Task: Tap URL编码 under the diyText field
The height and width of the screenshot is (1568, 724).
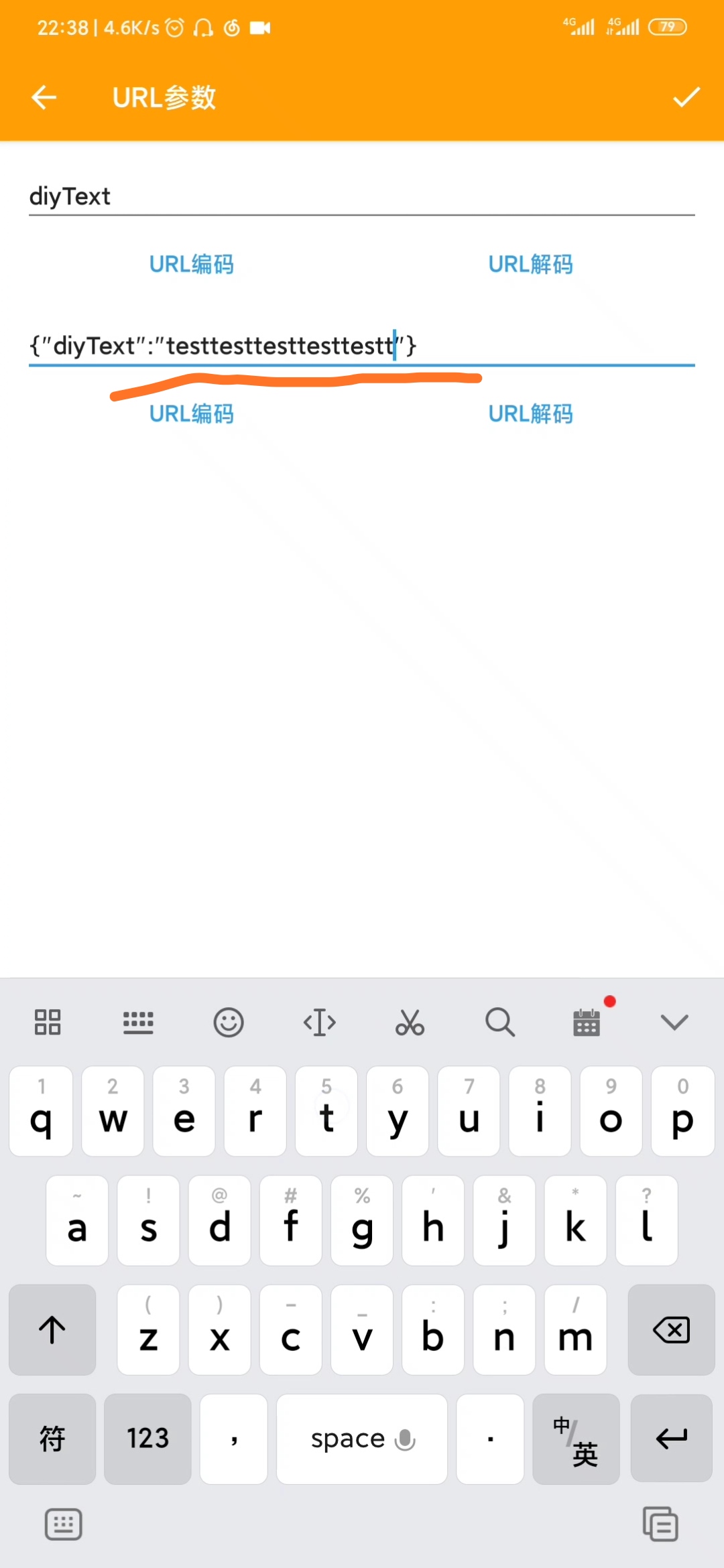Action: coord(192,265)
